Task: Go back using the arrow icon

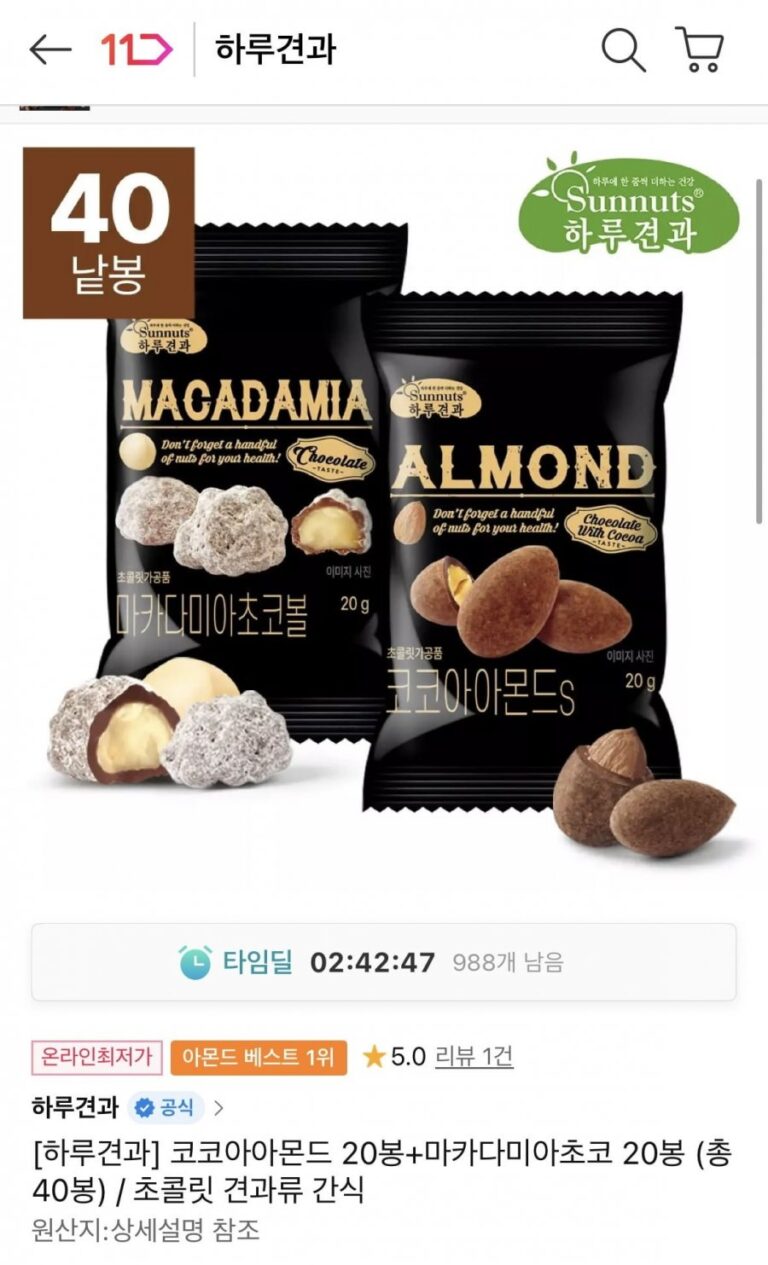Action: pyautogui.click(x=50, y=49)
